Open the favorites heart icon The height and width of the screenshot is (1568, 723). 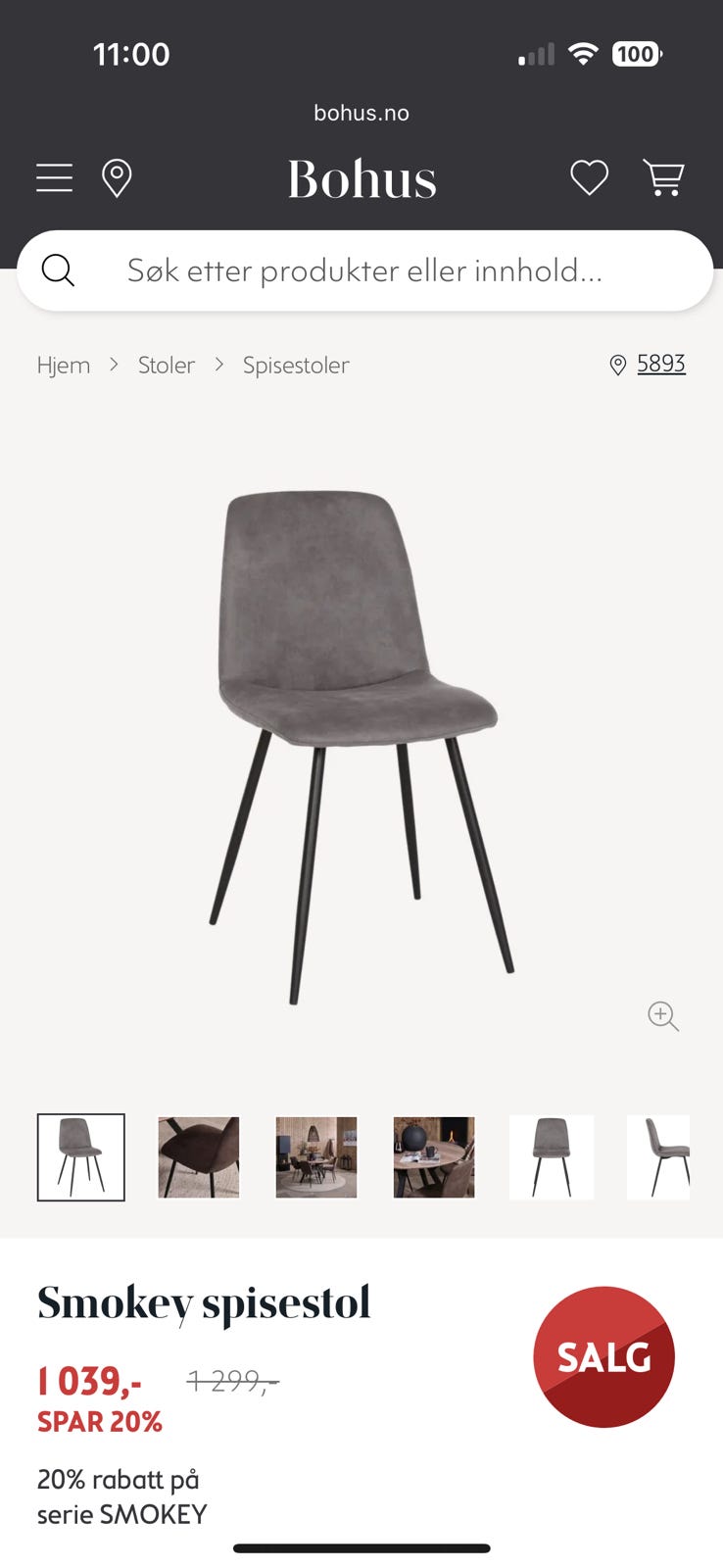point(589,178)
